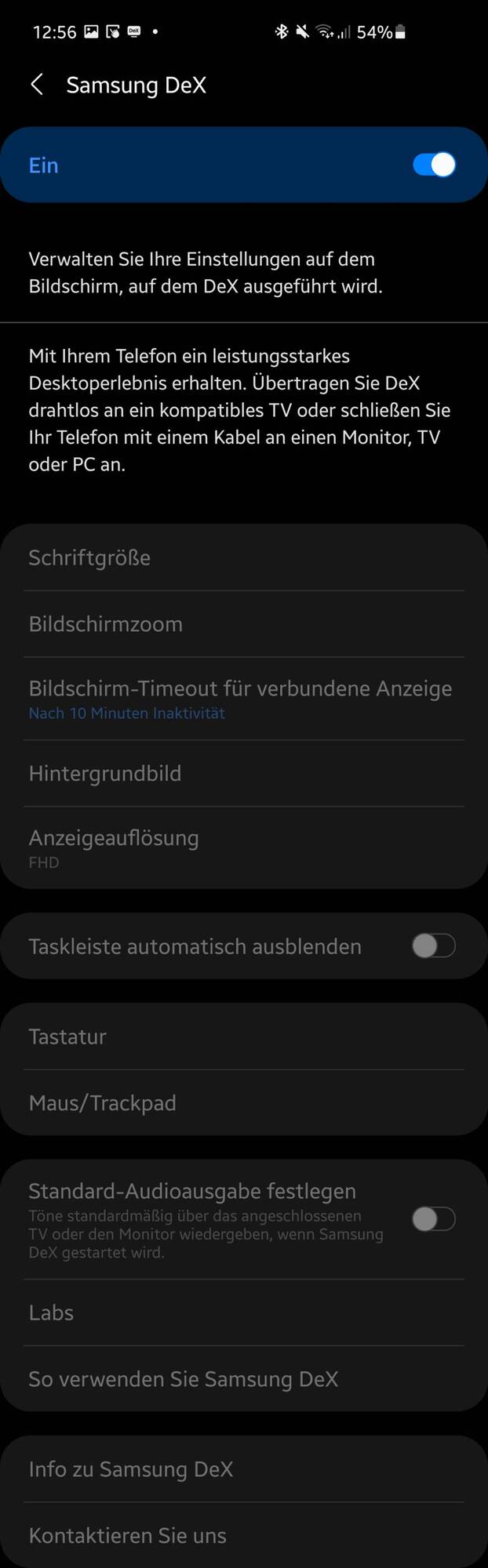Toggle Standard-Audioausgabe festlegen on

(433, 1219)
